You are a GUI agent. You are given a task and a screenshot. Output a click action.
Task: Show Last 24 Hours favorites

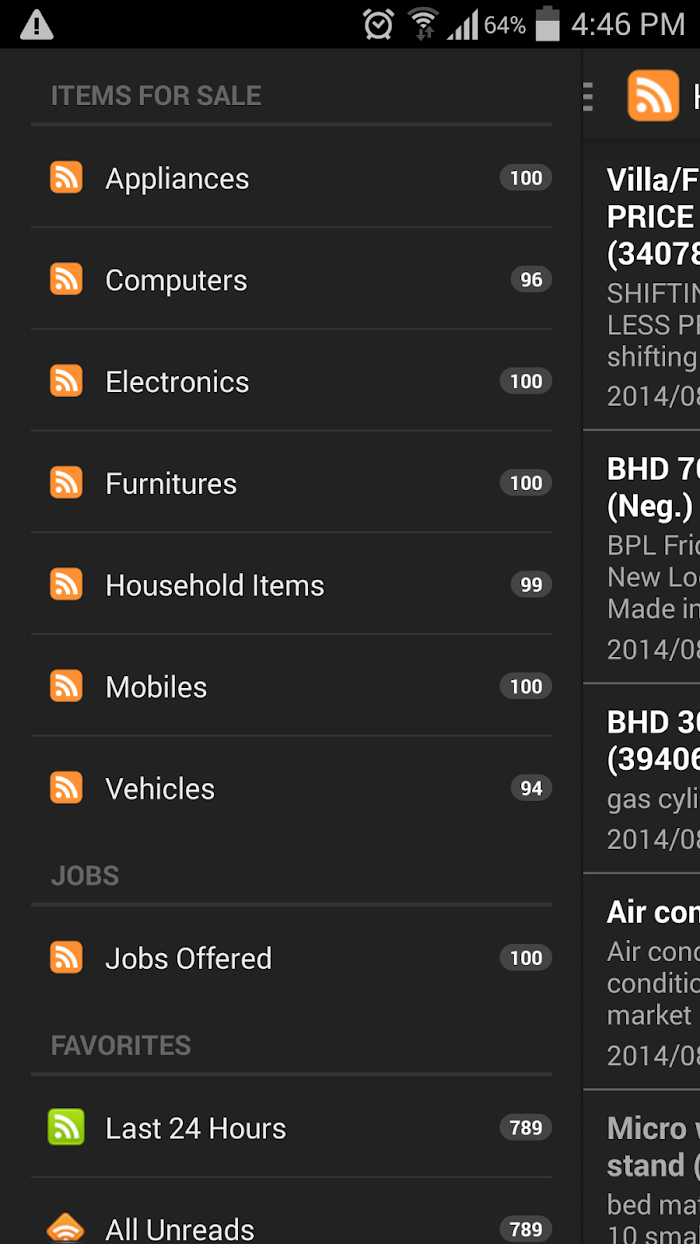[x=291, y=1128]
